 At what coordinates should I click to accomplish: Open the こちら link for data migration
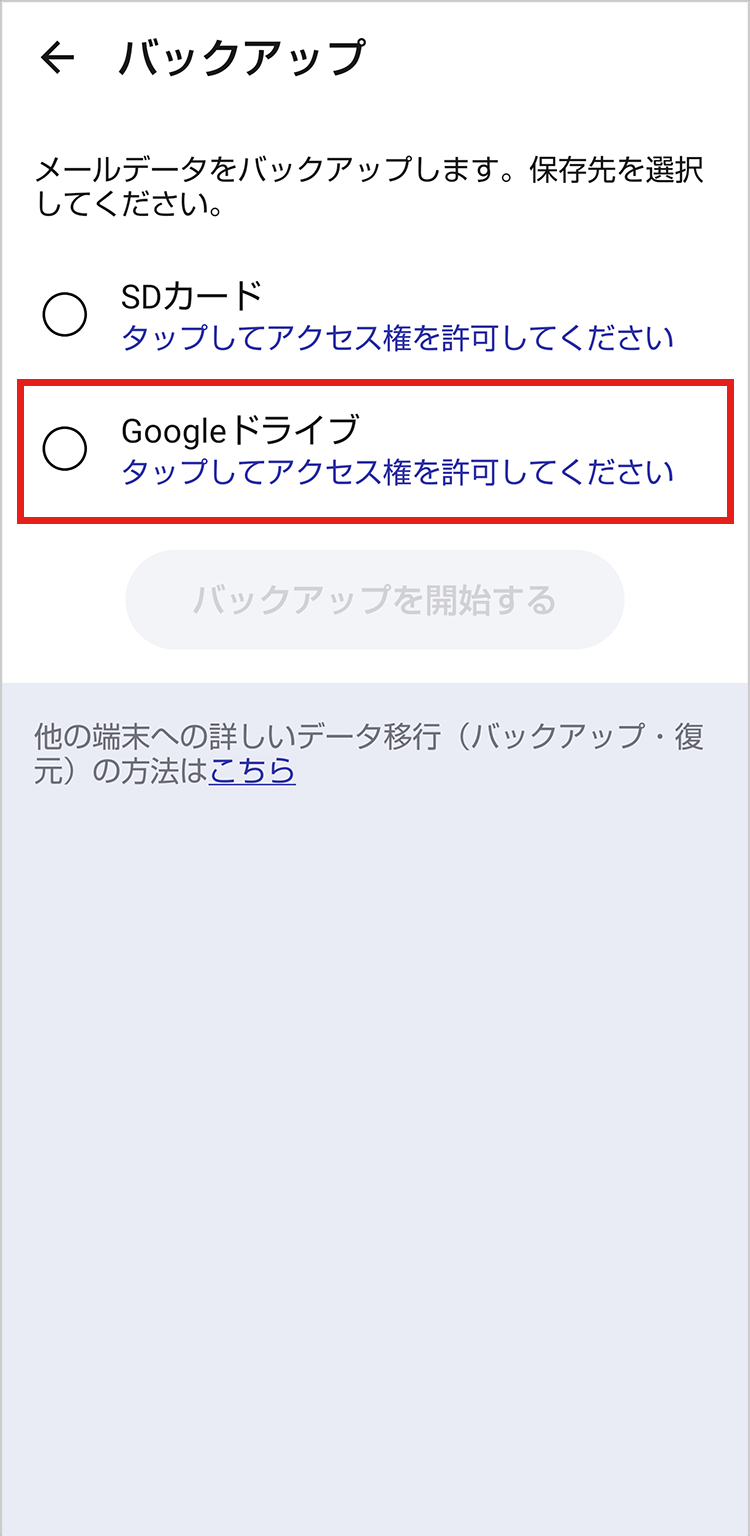(x=252, y=771)
